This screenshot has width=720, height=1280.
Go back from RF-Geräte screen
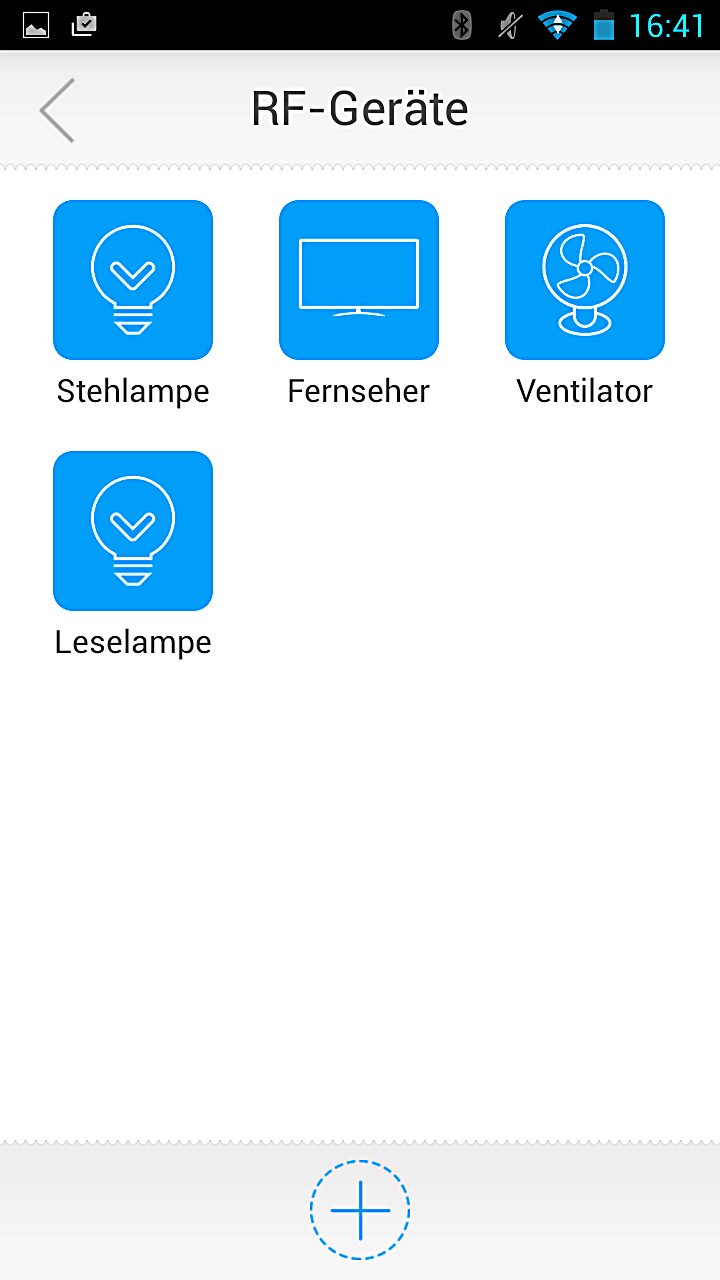(x=57, y=110)
